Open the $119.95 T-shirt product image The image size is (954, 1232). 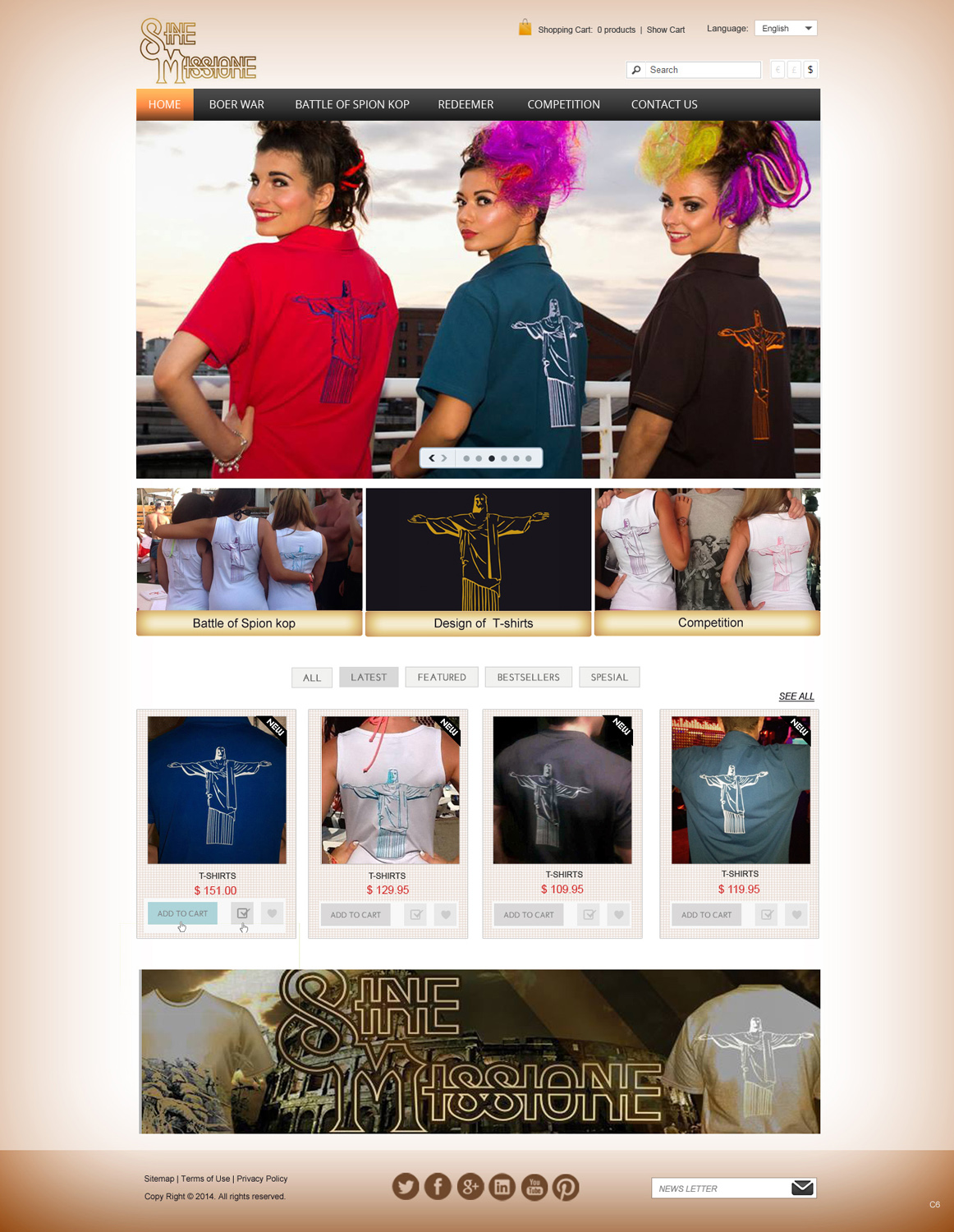click(740, 789)
